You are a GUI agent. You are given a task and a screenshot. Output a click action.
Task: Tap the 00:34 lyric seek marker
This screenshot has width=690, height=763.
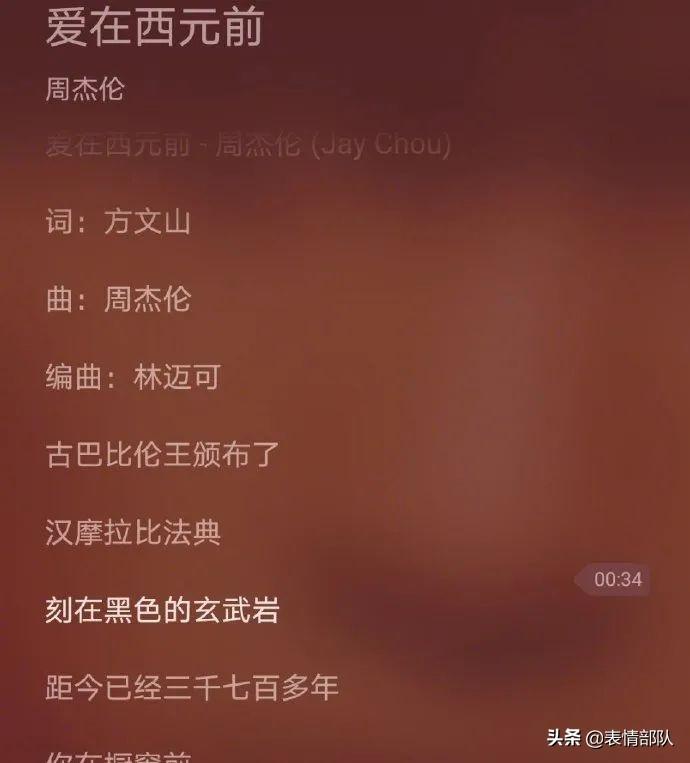[615, 579]
